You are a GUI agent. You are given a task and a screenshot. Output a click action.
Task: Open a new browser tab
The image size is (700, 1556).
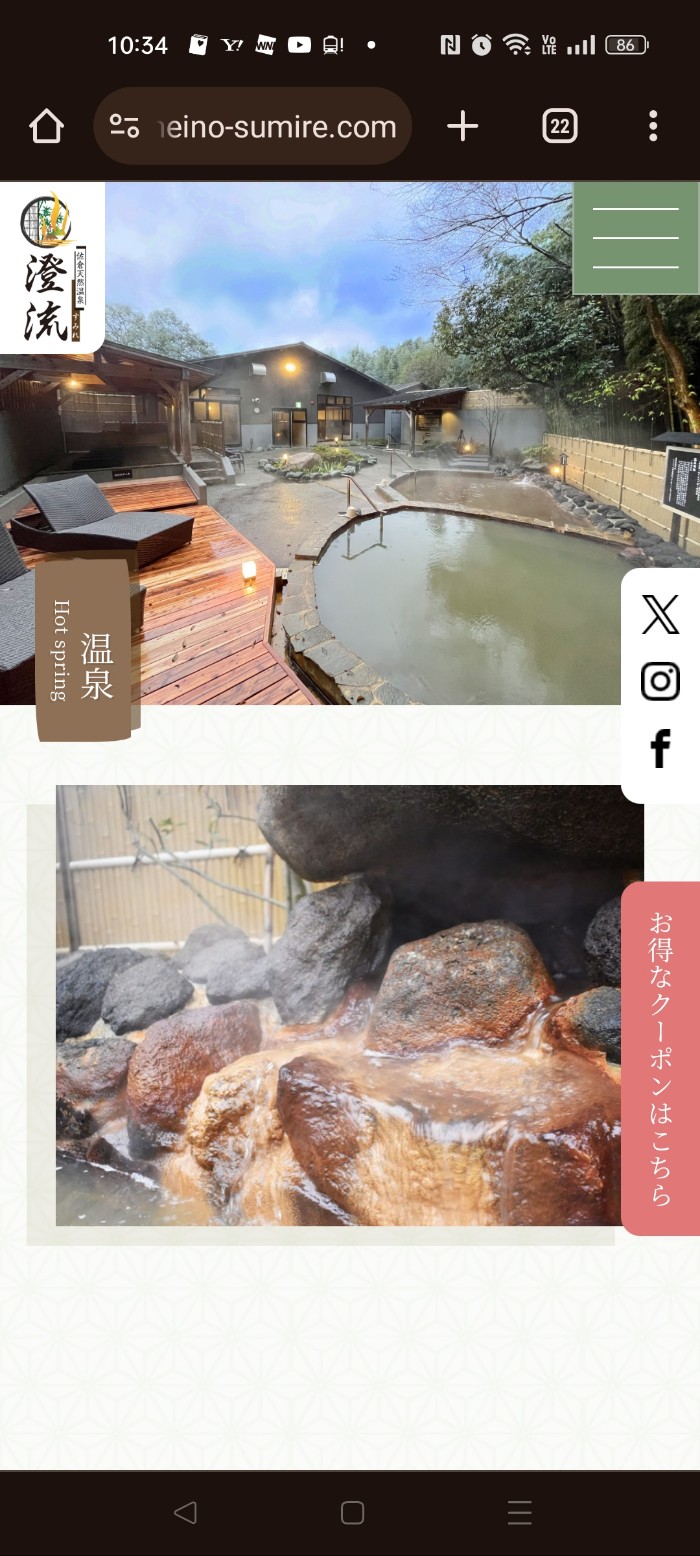click(462, 127)
